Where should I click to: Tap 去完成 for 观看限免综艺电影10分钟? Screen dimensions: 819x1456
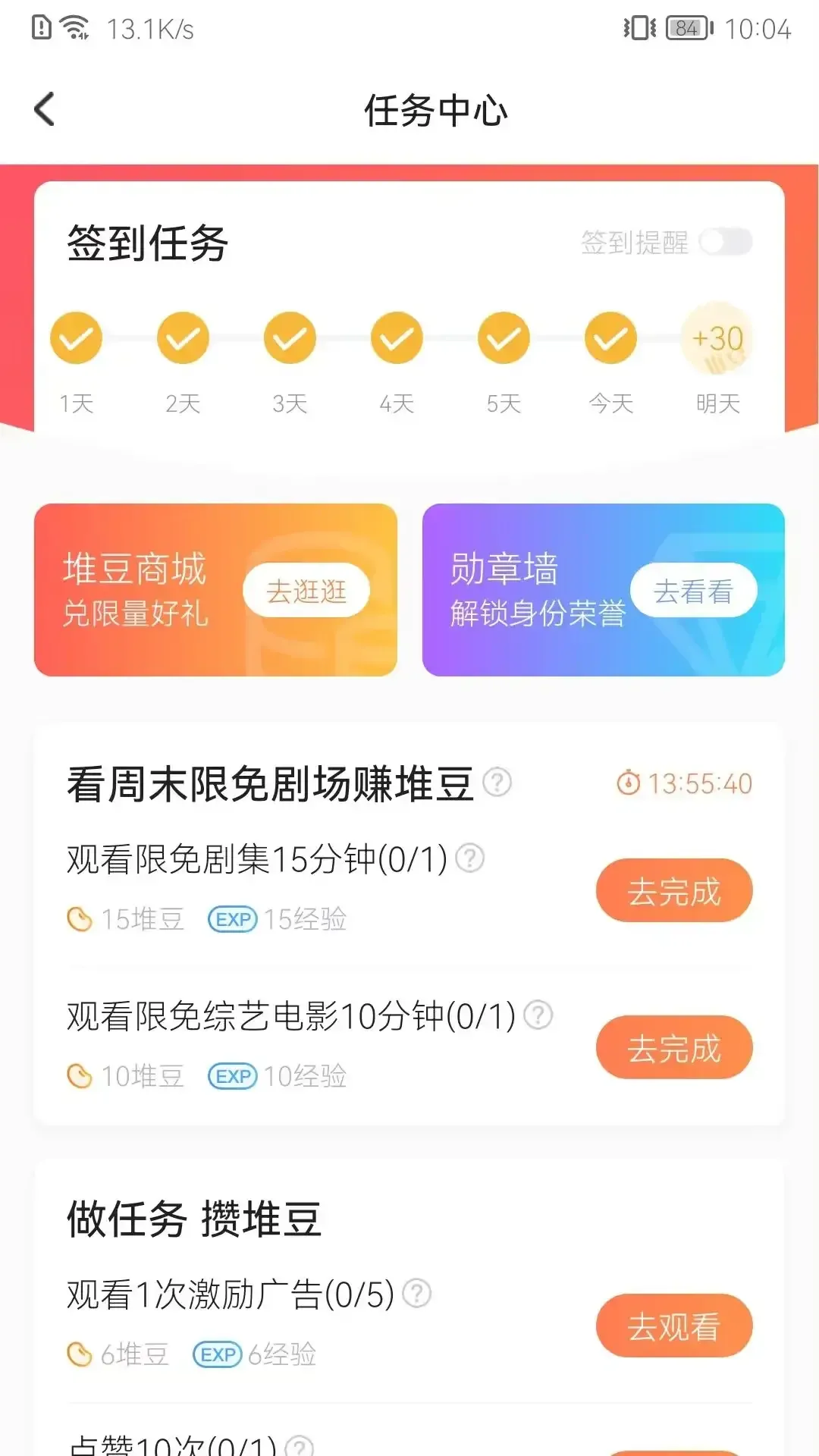[673, 1048]
